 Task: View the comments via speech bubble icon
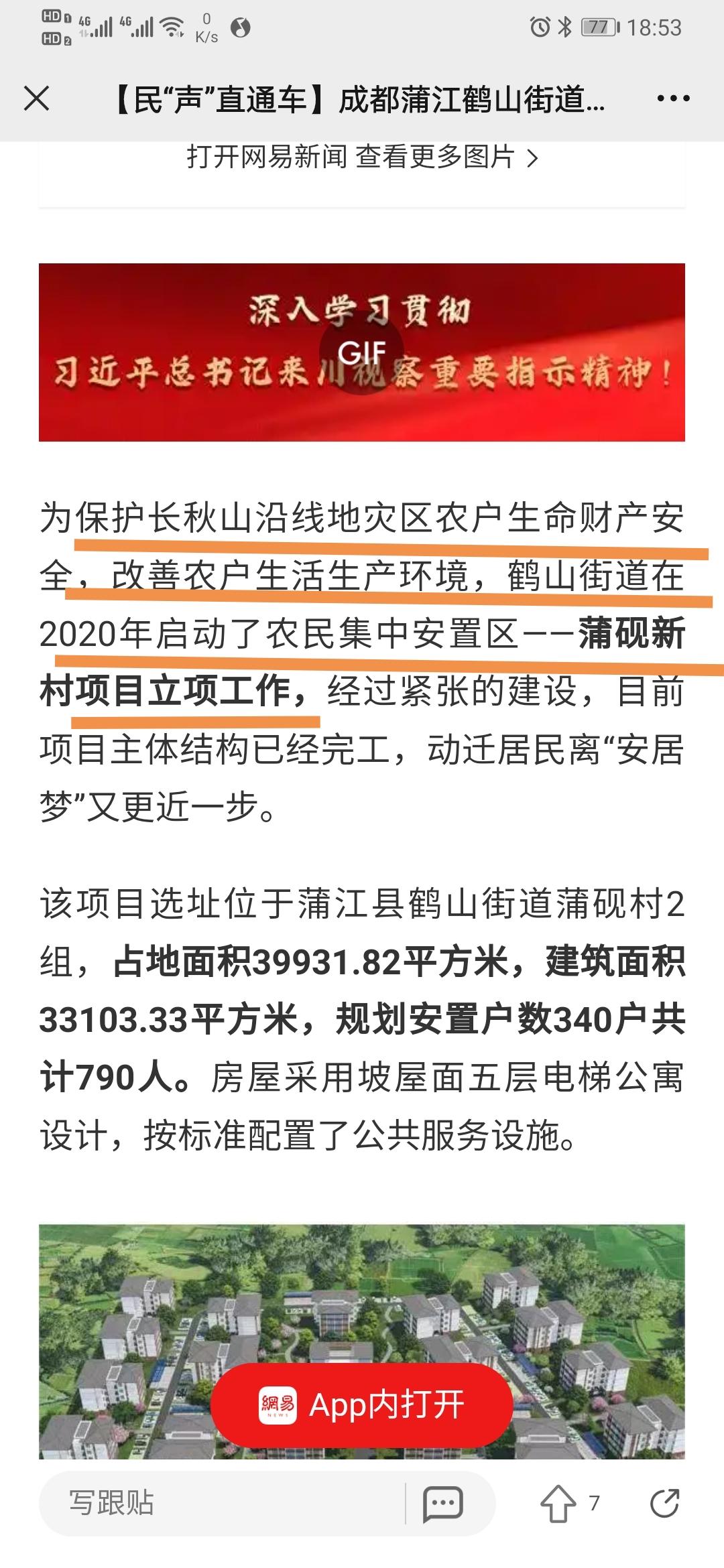point(443,1504)
